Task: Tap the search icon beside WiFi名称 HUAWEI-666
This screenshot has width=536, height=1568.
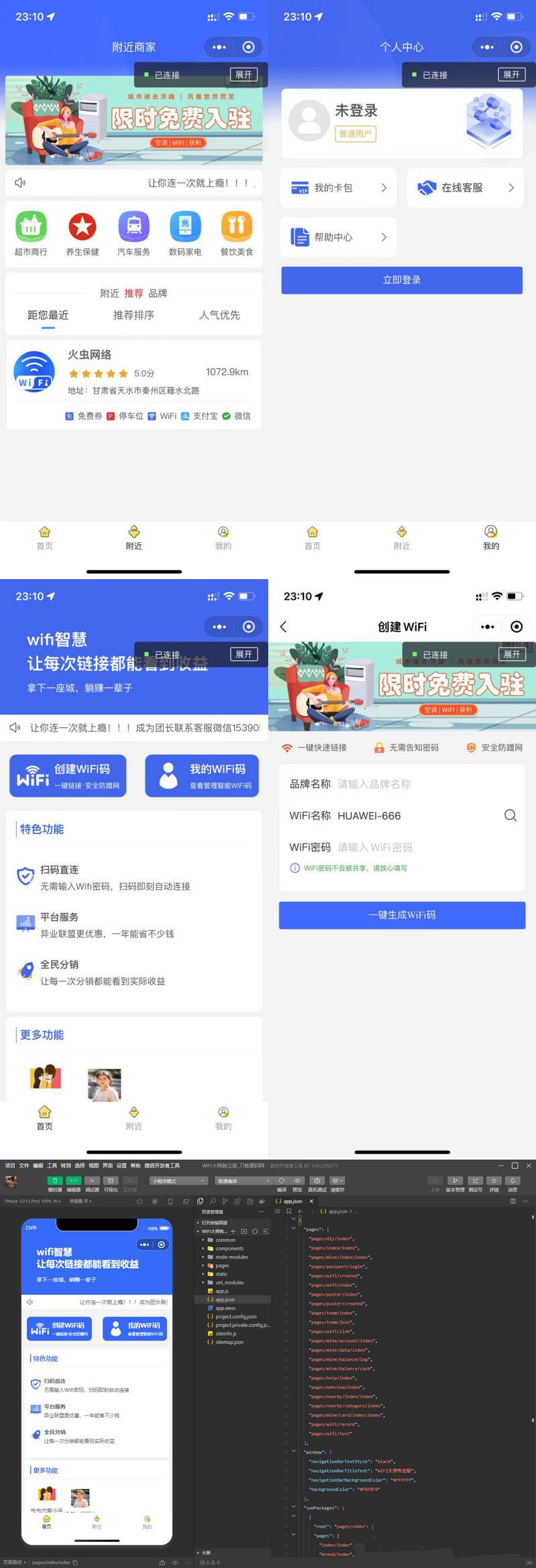Action: (511, 815)
